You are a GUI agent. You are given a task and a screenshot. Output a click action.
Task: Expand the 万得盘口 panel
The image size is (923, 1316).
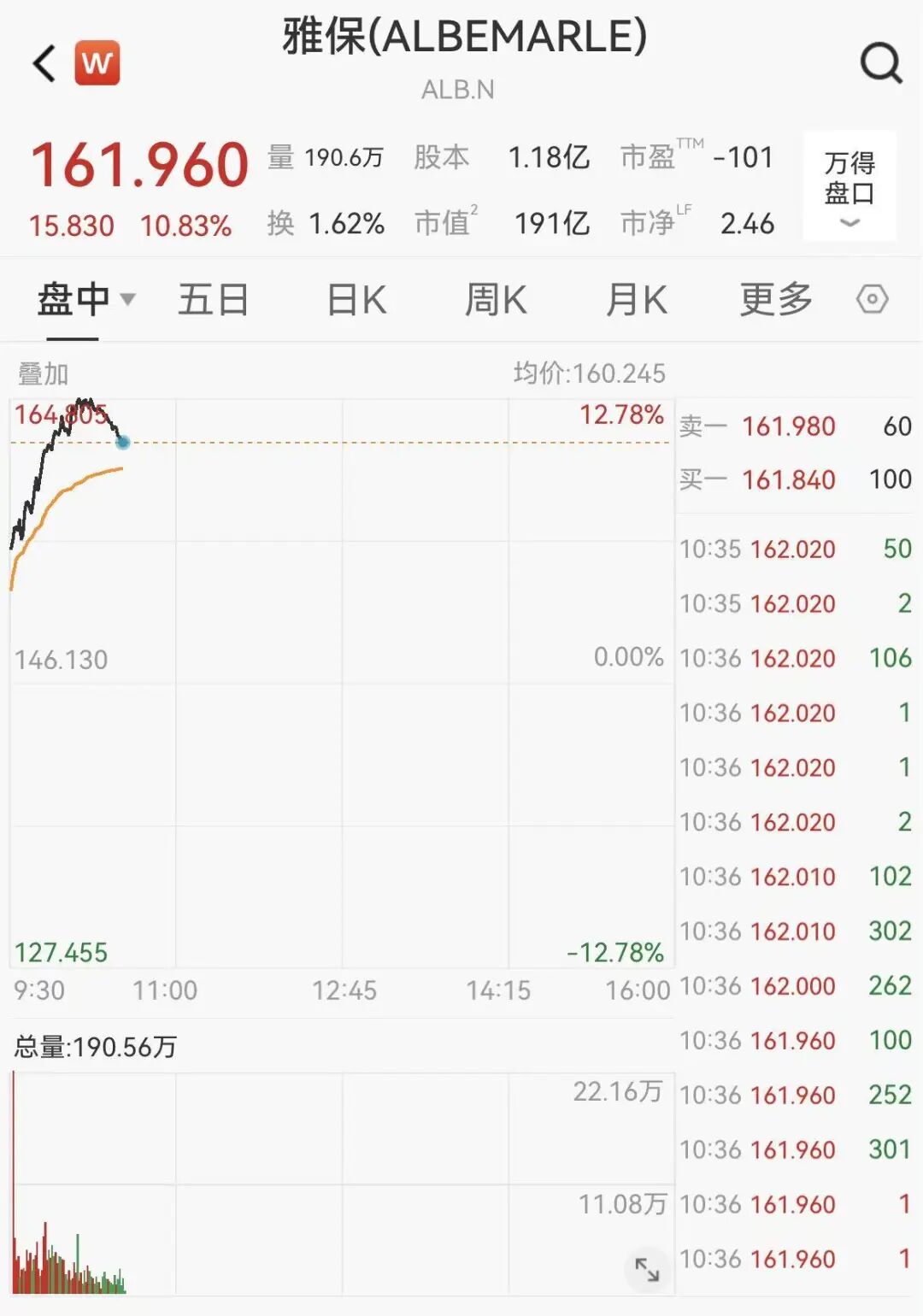coord(849,186)
